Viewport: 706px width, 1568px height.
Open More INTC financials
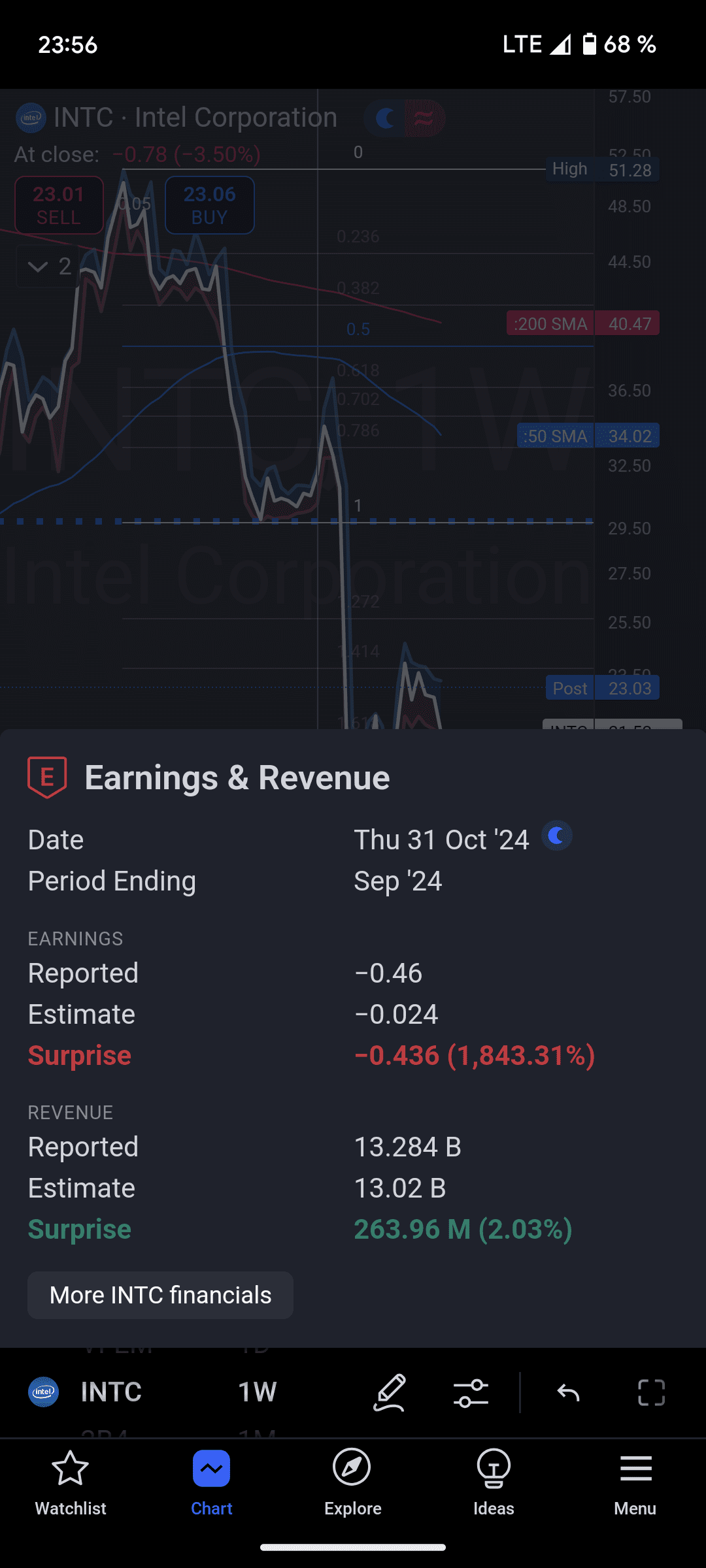[160, 1295]
